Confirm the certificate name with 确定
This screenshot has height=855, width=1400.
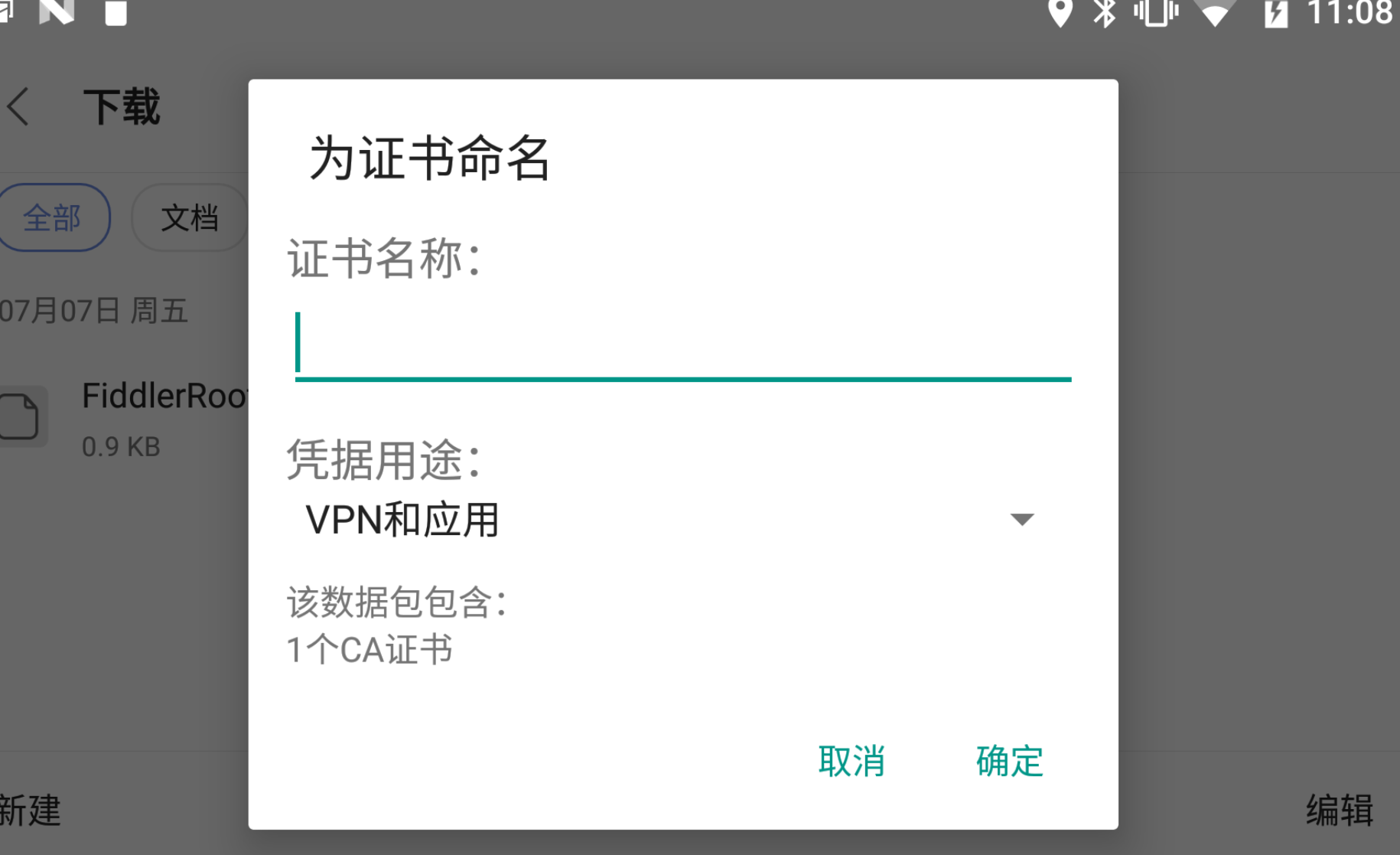(x=1009, y=761)
